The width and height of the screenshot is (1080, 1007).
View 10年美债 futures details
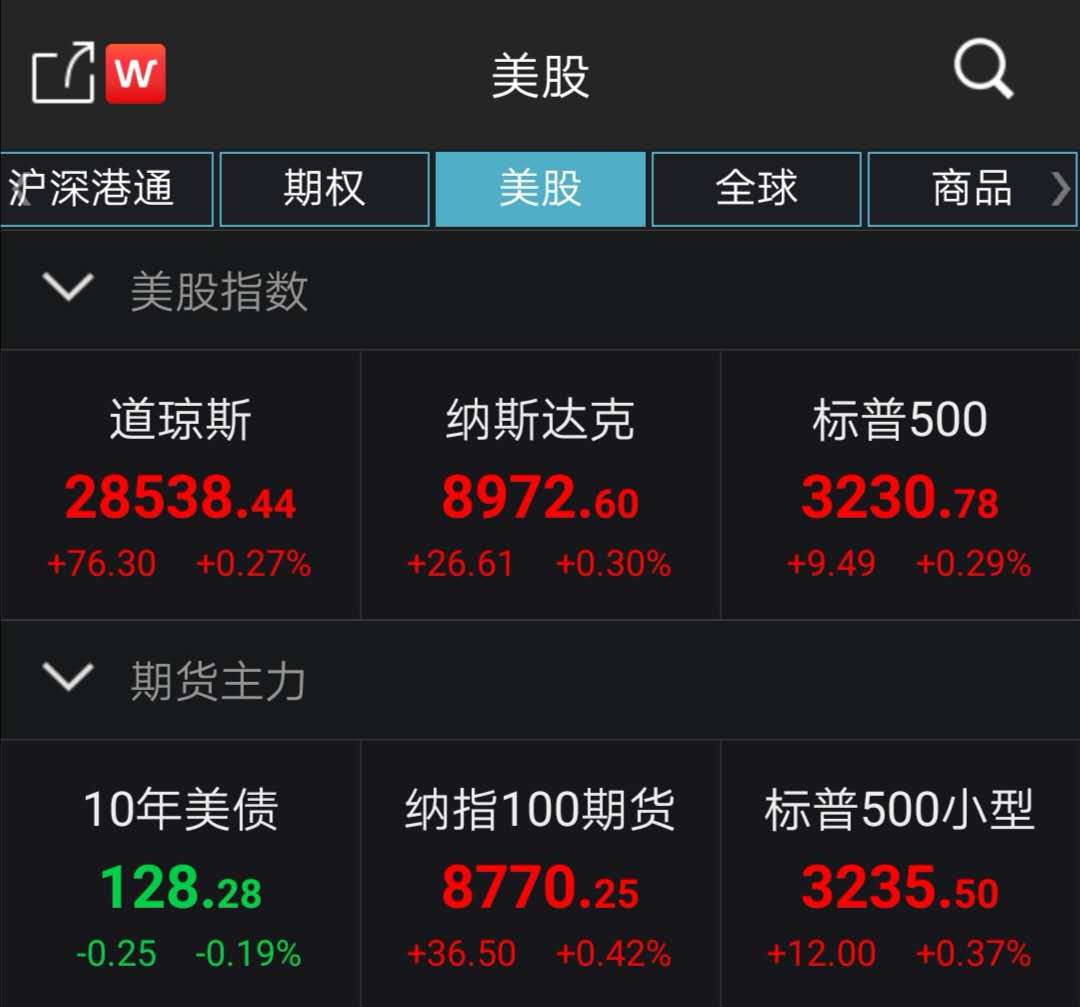(180, 876)
